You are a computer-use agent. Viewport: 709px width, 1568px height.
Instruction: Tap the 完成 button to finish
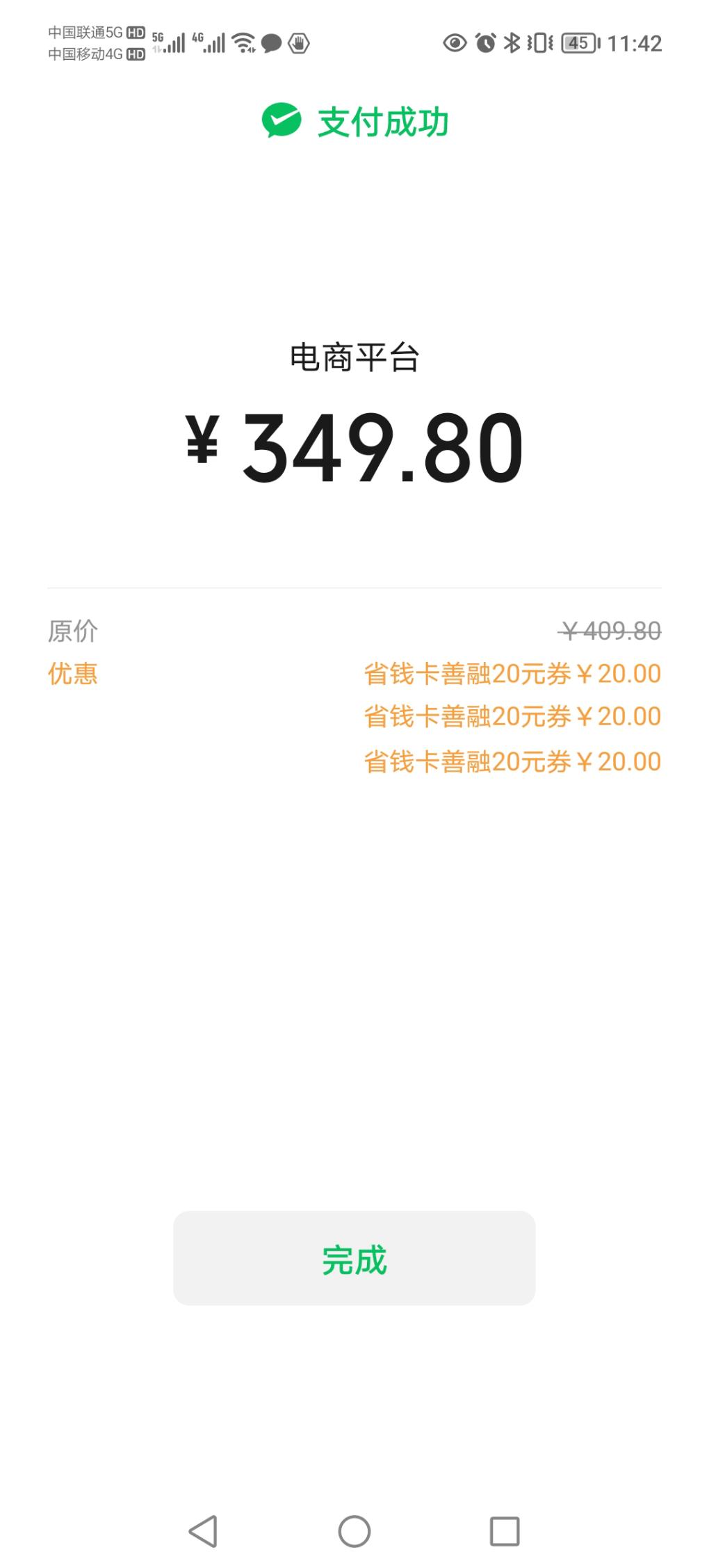354,1259
